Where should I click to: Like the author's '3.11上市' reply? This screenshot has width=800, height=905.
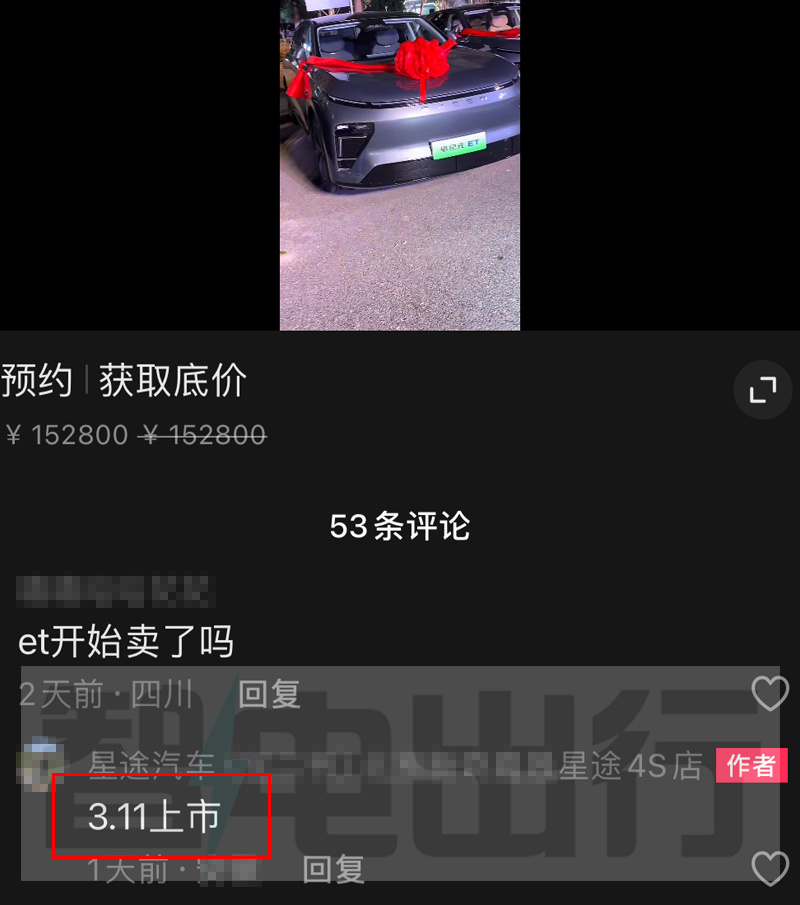point(769,868)
